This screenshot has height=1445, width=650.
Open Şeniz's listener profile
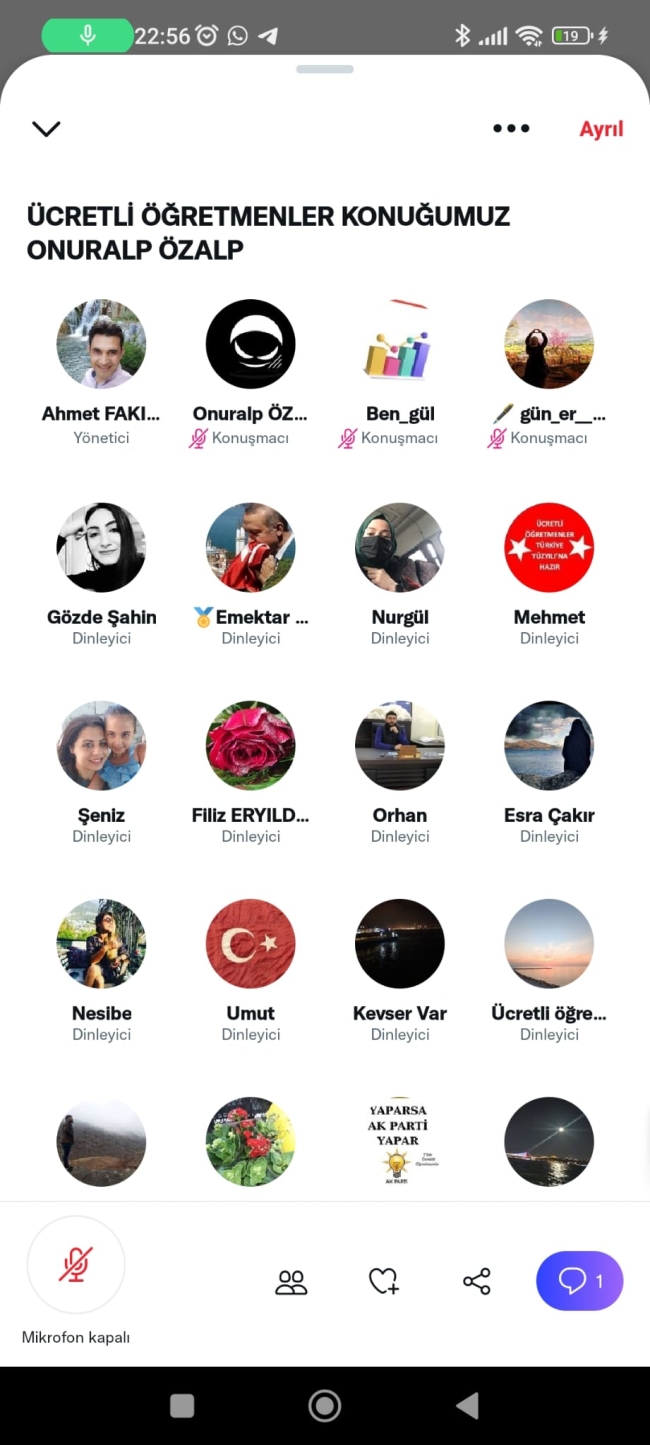click(101, 745)
